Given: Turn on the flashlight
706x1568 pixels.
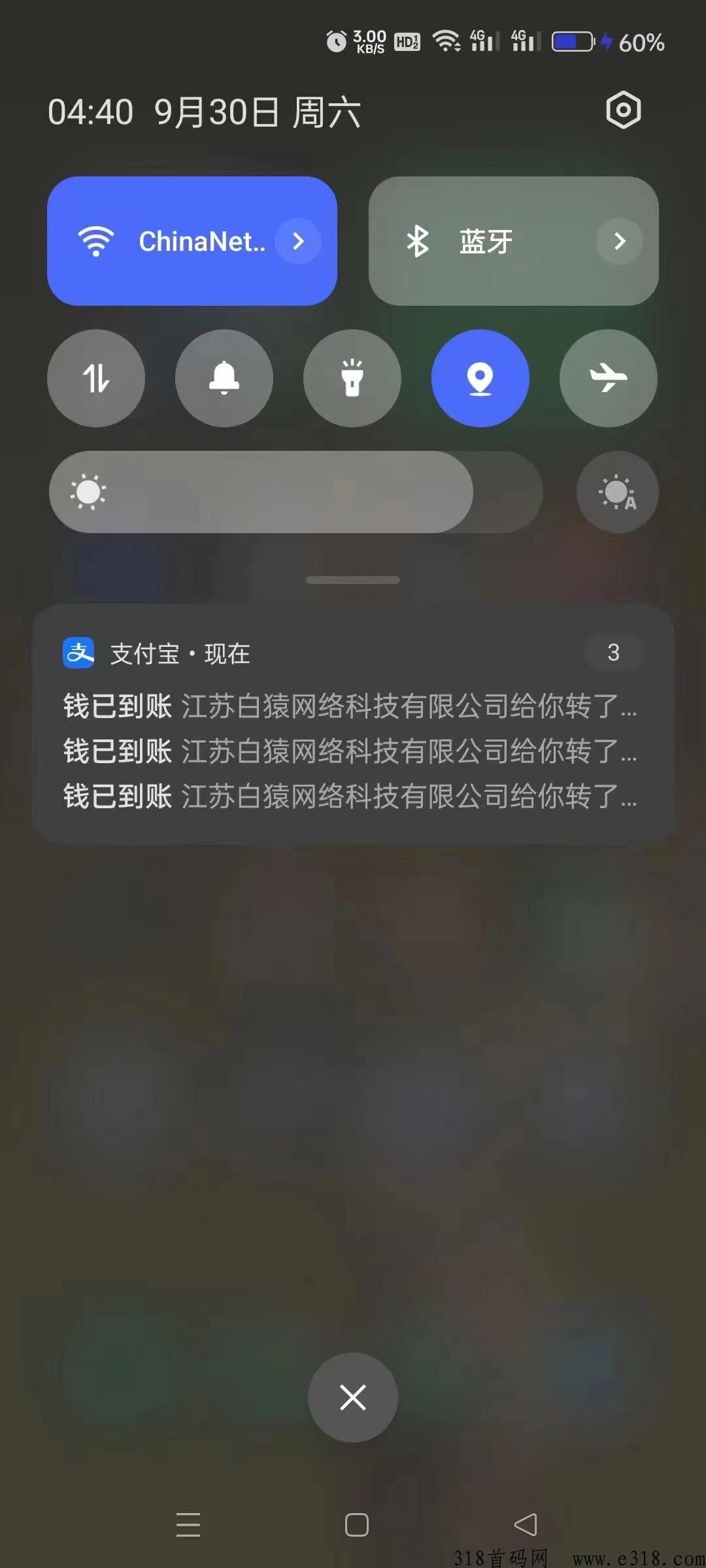Looking at the screenshot, I should tap(352, 378).
